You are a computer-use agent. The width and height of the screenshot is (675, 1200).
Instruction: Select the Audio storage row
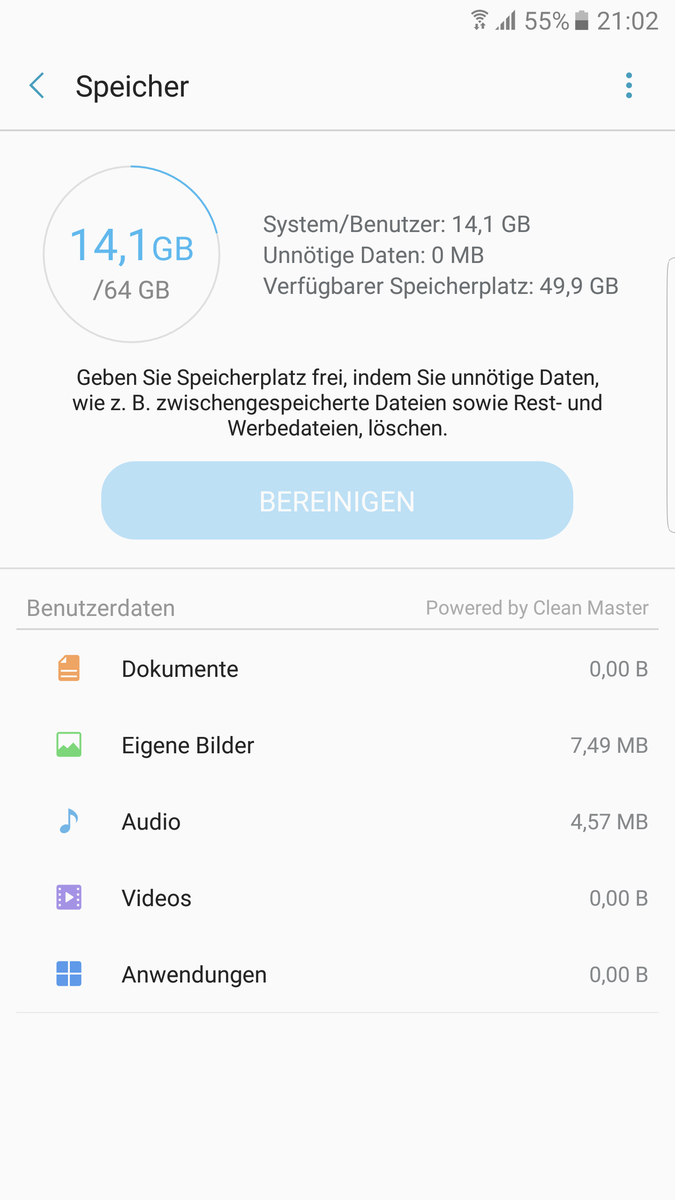coord(337,822)
